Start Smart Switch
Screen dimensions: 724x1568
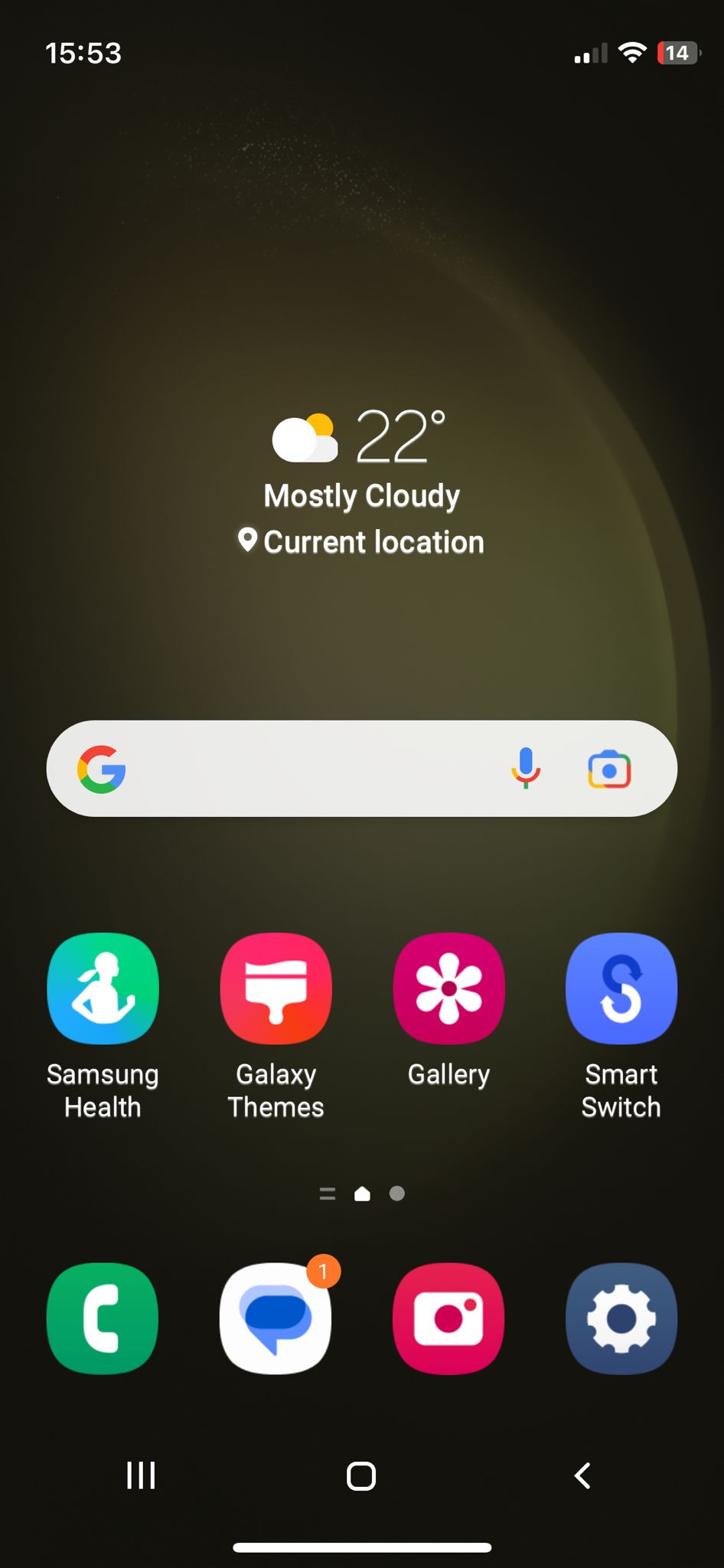(621, 989)
